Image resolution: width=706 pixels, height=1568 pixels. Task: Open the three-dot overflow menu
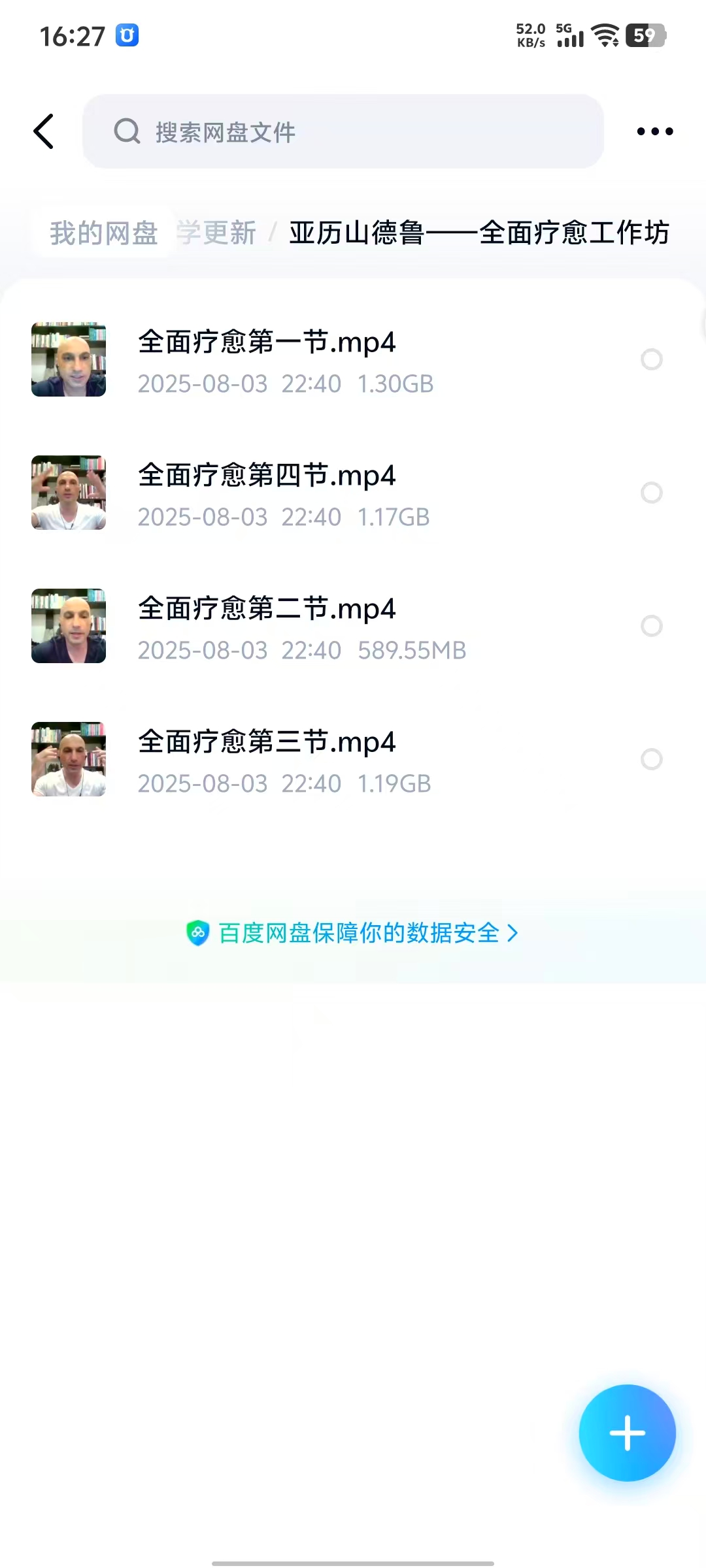click(654, 131)
